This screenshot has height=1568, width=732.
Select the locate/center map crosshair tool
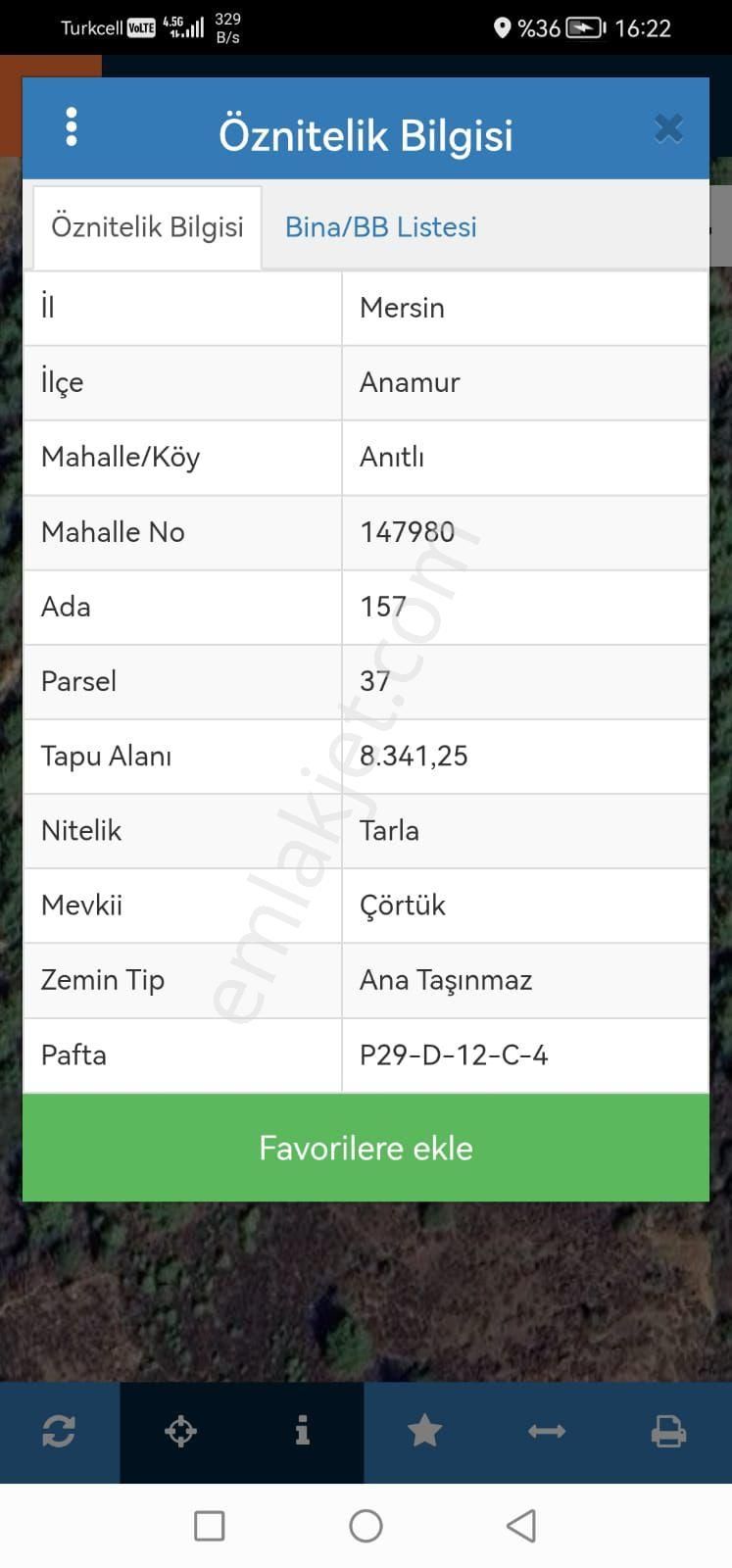point(180,1431)
